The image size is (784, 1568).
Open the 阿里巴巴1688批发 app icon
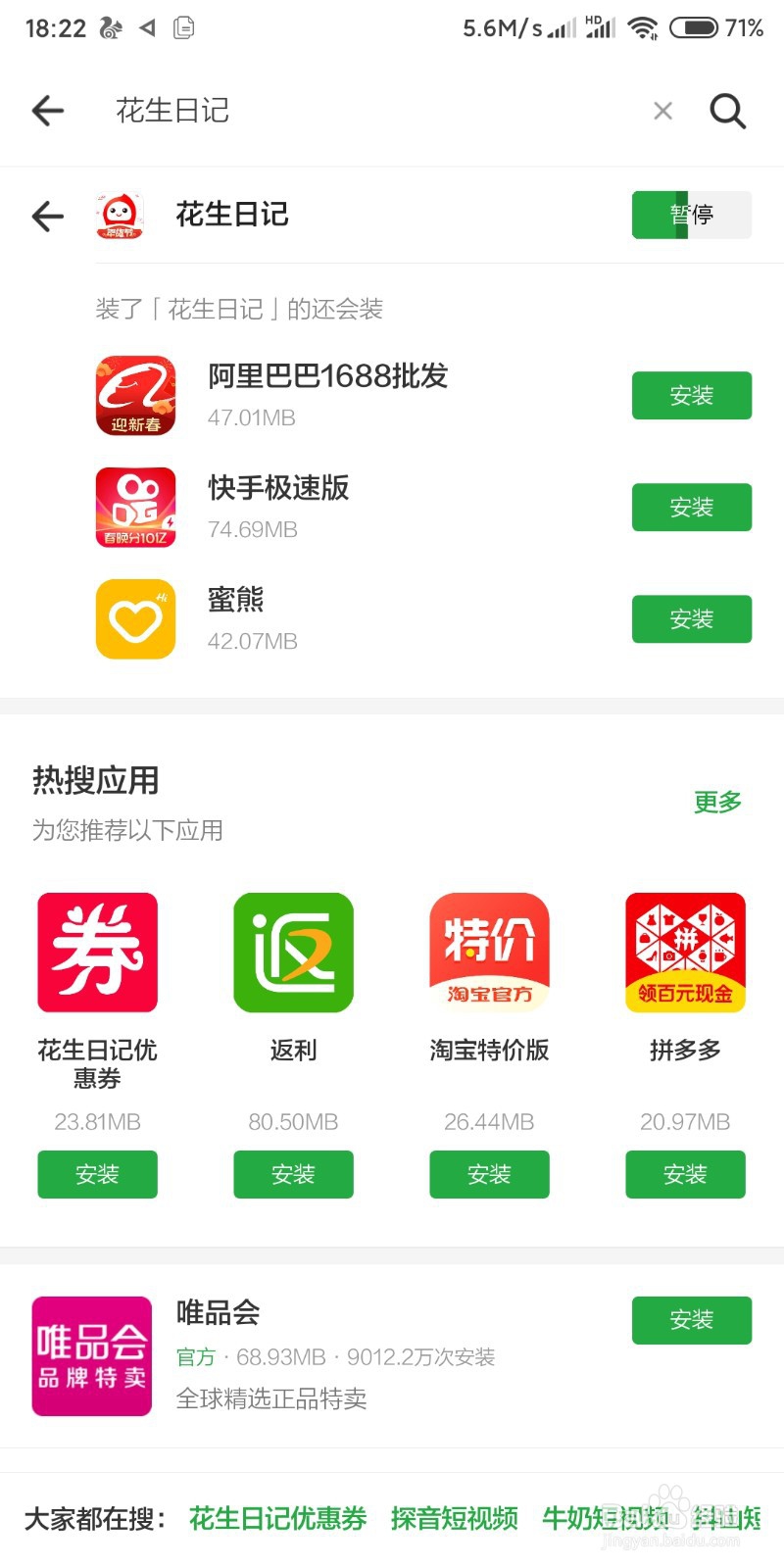[134, 395]
